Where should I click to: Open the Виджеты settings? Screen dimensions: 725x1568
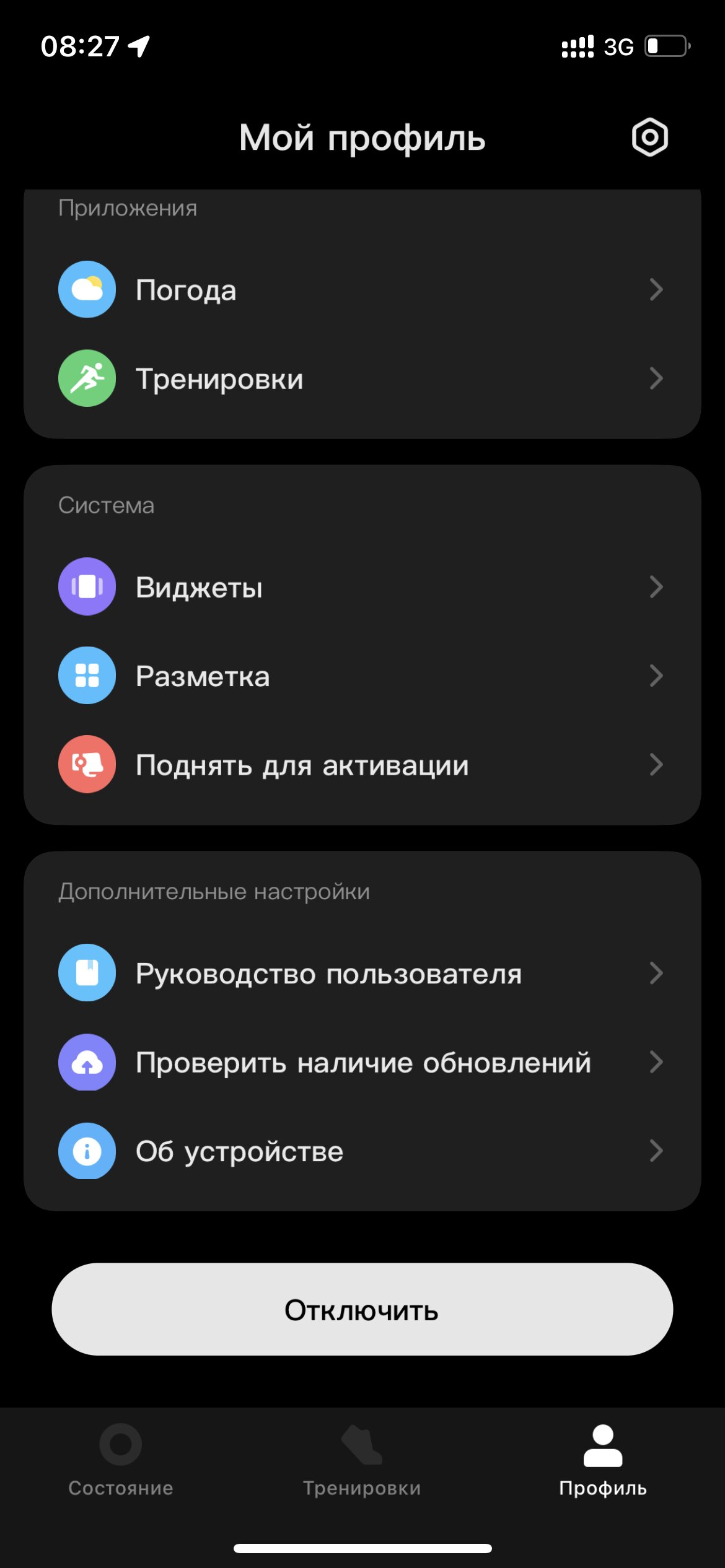pyautogui.click(x=362, y=586)
